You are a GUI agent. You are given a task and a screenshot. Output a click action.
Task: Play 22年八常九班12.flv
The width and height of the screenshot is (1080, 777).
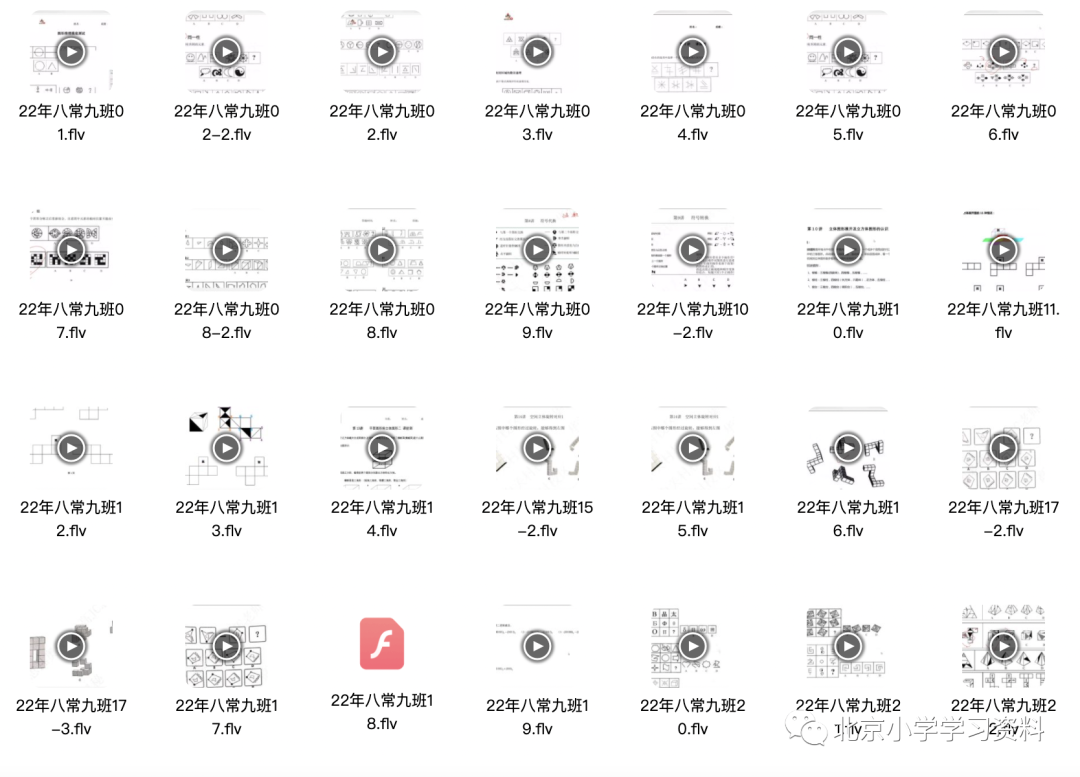[71, 447]
